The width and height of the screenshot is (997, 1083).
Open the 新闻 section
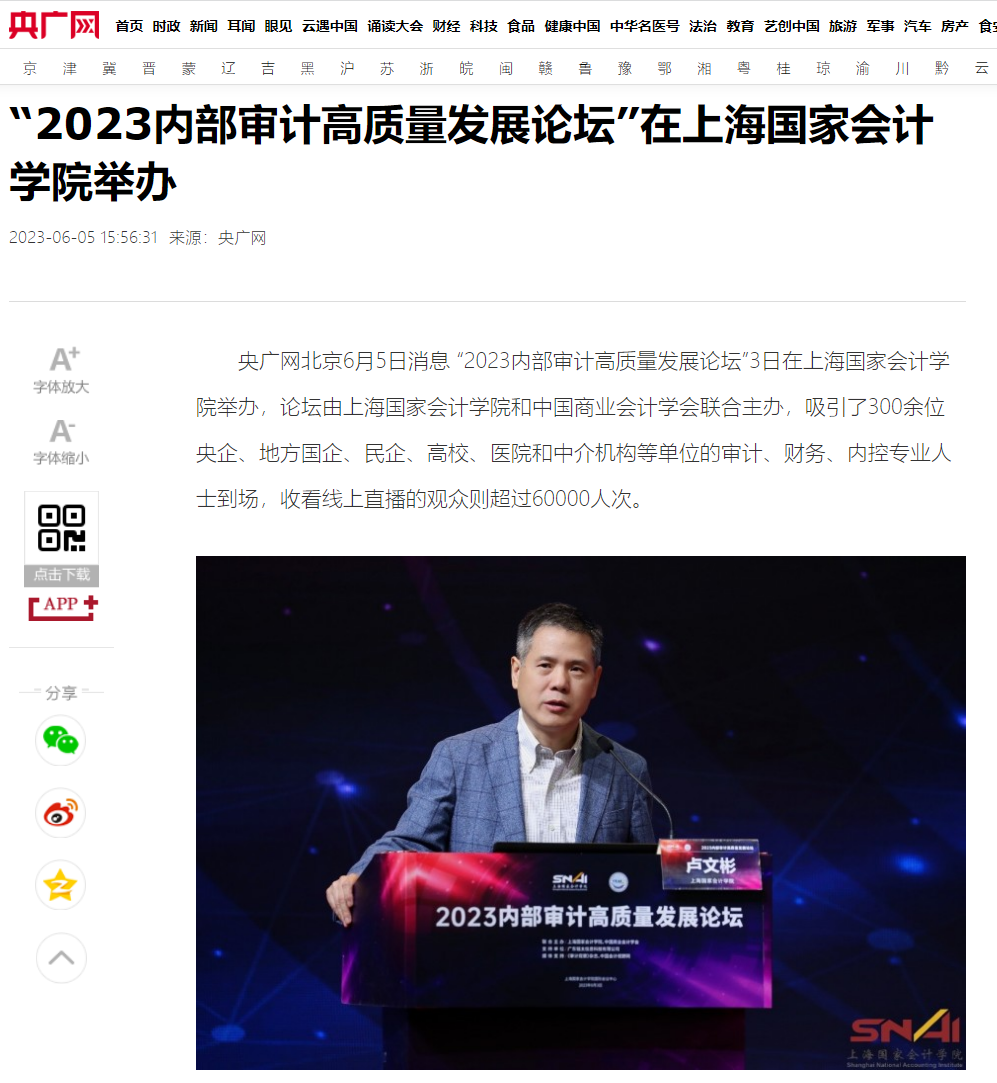203,26
